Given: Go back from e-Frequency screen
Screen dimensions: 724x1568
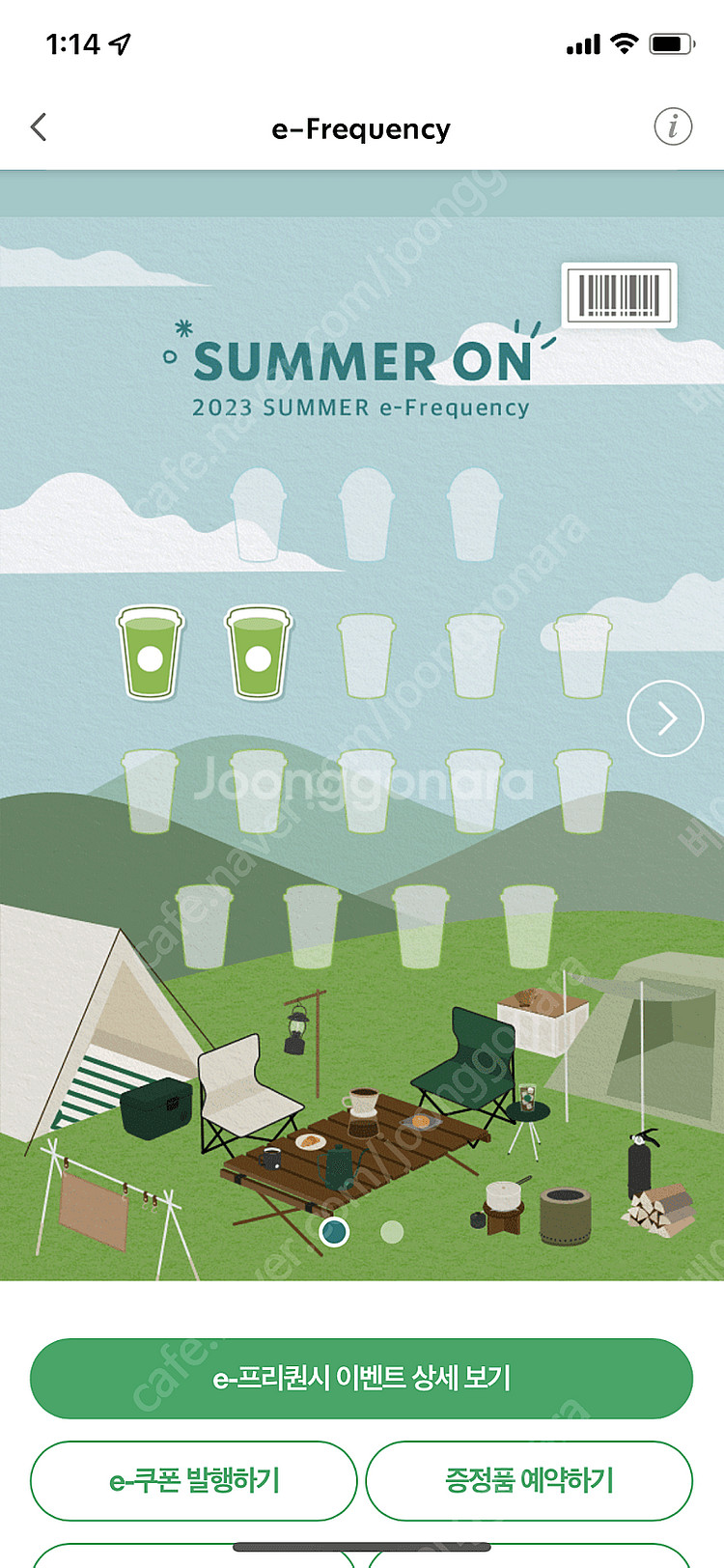Looking at the screenshot, I should (39, 127).
